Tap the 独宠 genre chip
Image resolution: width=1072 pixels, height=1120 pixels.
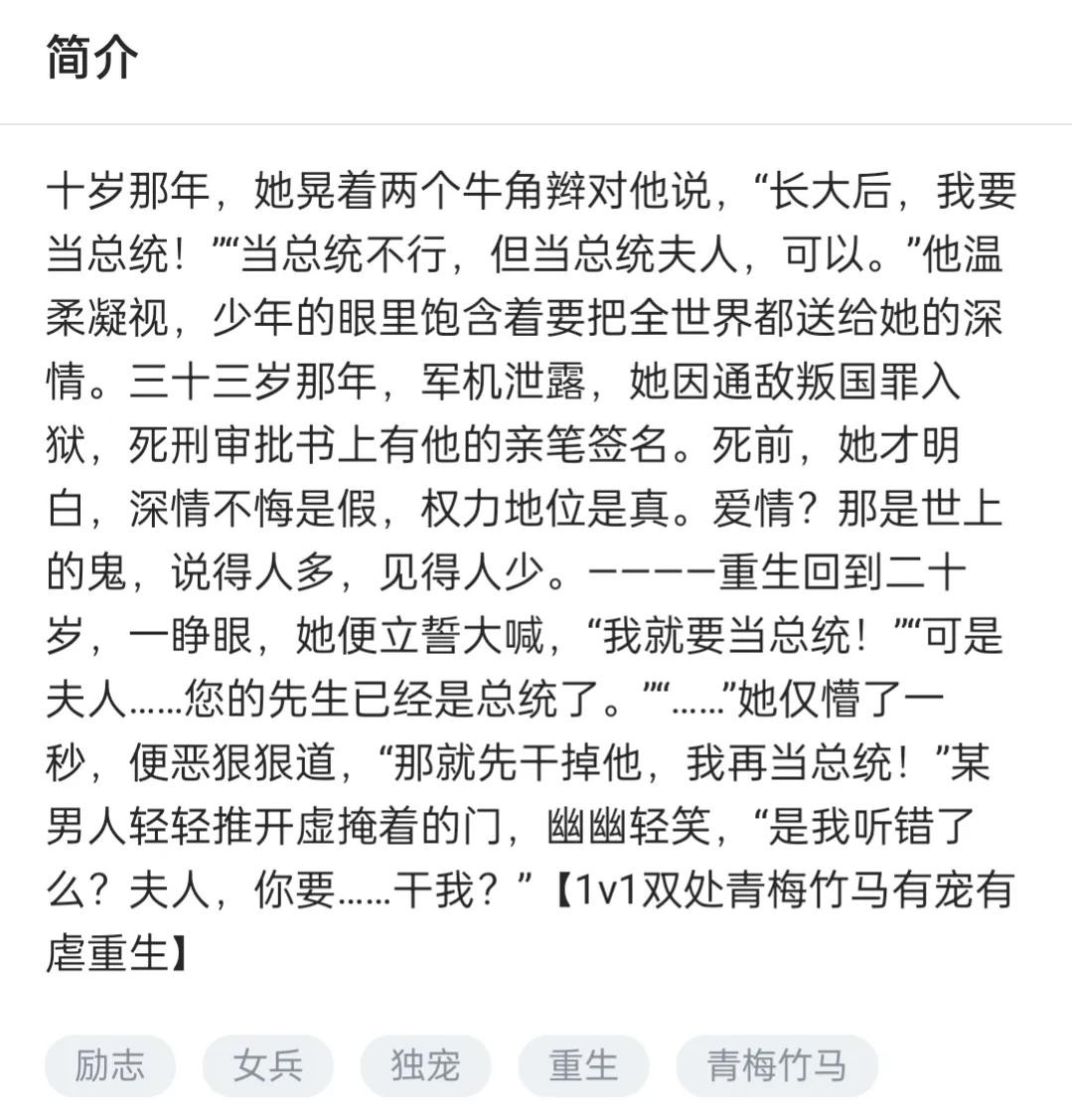(x=425, y=1066)
